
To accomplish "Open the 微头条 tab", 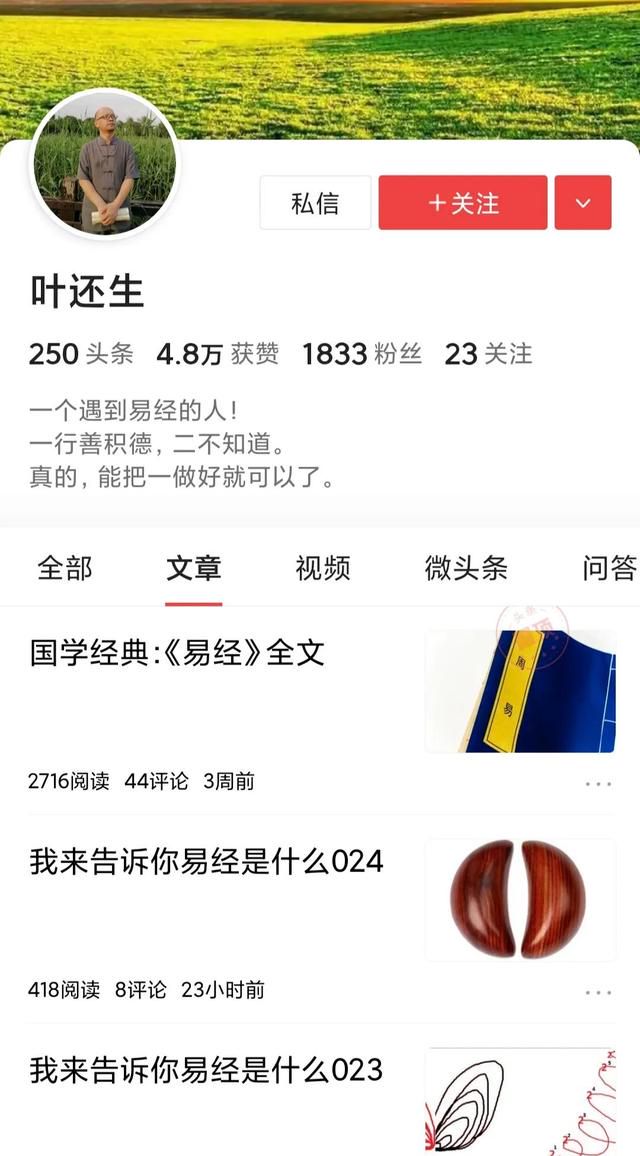I will pos(466,568).
